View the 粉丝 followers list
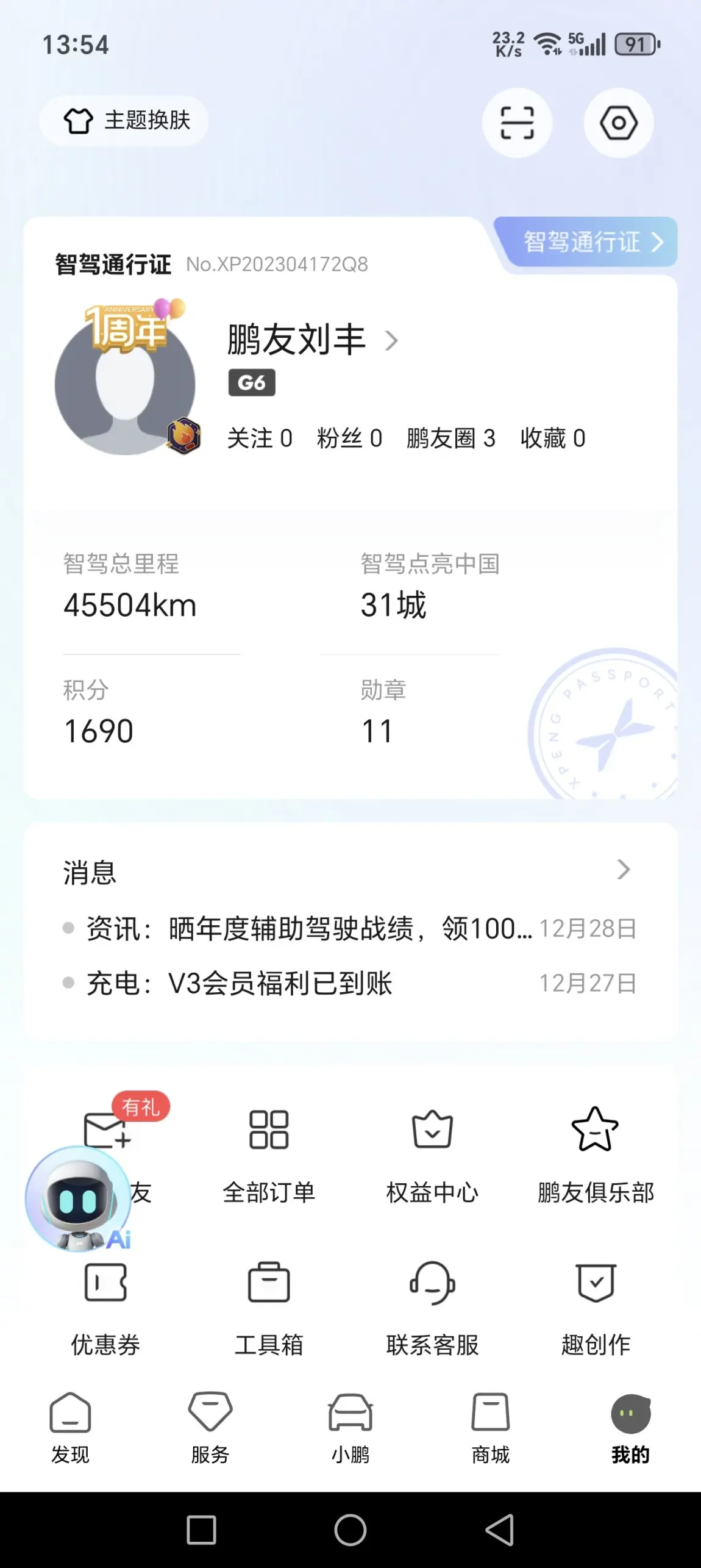The width and height of the screenshot is (701, 1568). point(349,438)
